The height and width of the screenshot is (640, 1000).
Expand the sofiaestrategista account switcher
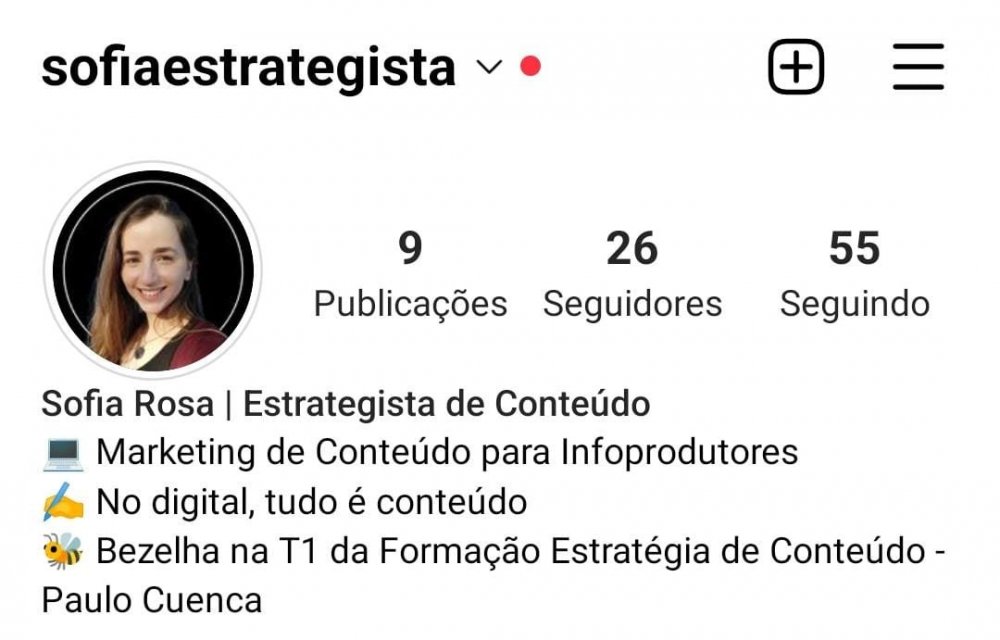(488, 68)
